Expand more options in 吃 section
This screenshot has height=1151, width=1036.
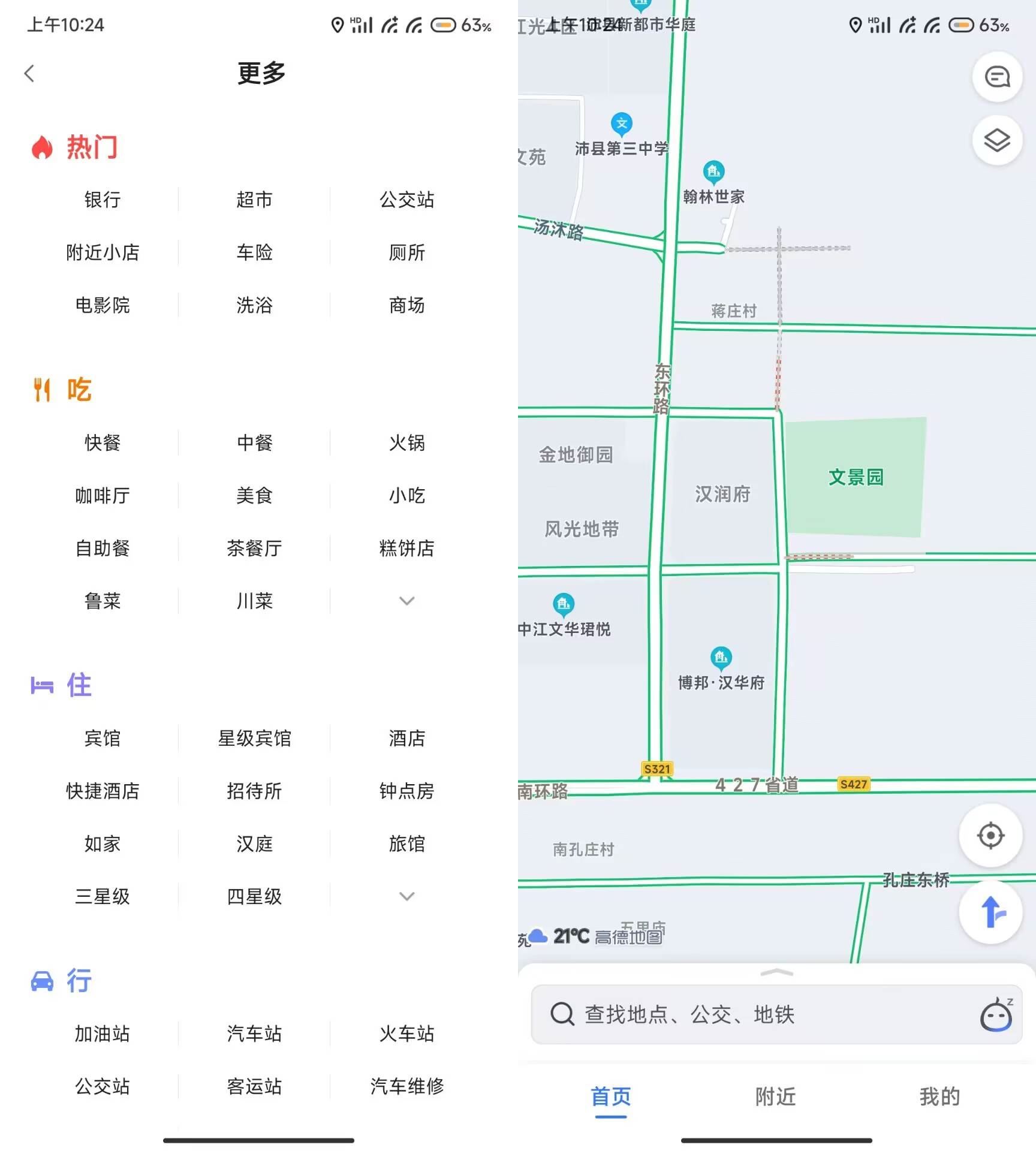(x=406, y=601)
